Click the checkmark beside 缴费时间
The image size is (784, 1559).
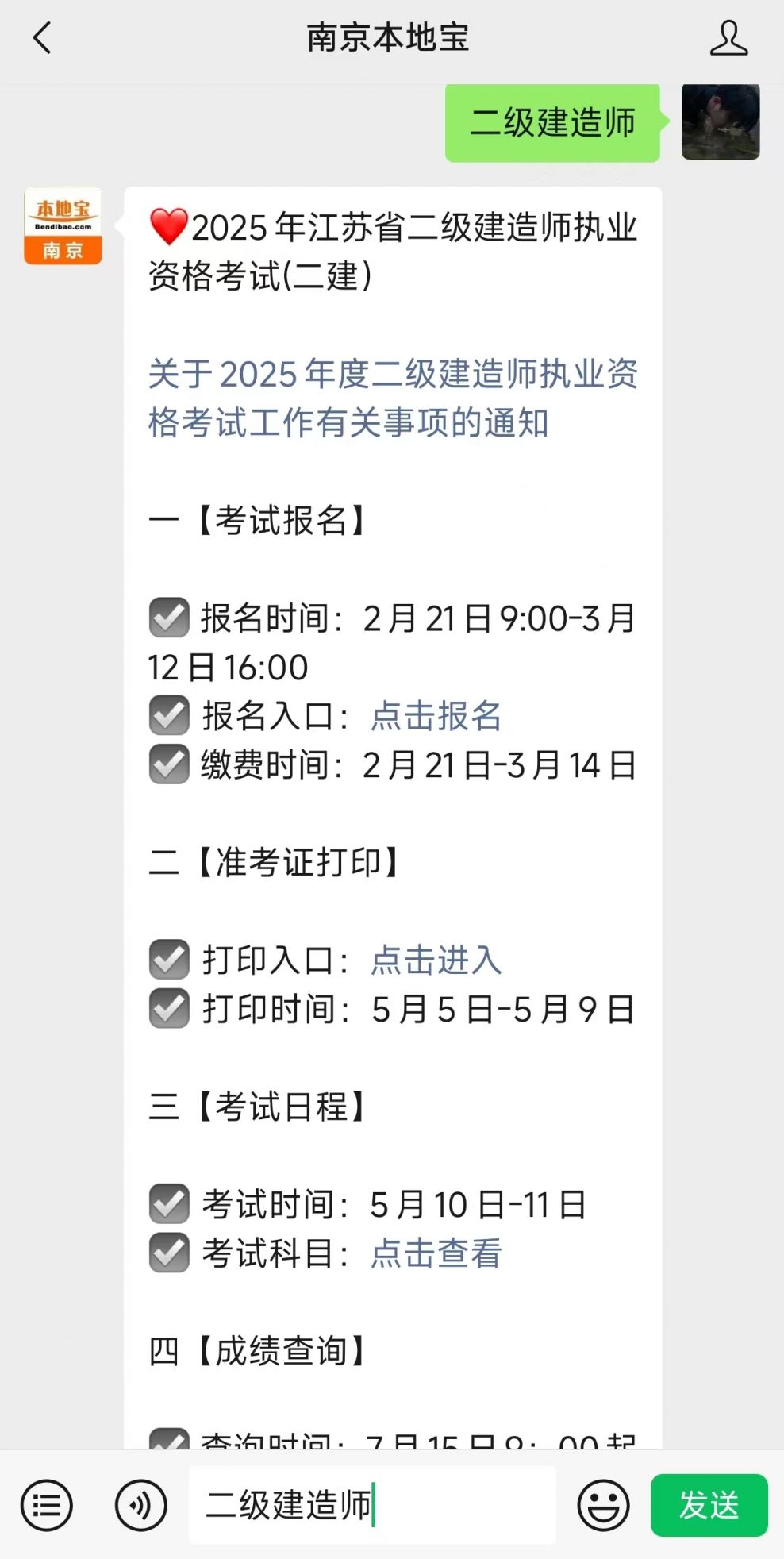(167, 765)
